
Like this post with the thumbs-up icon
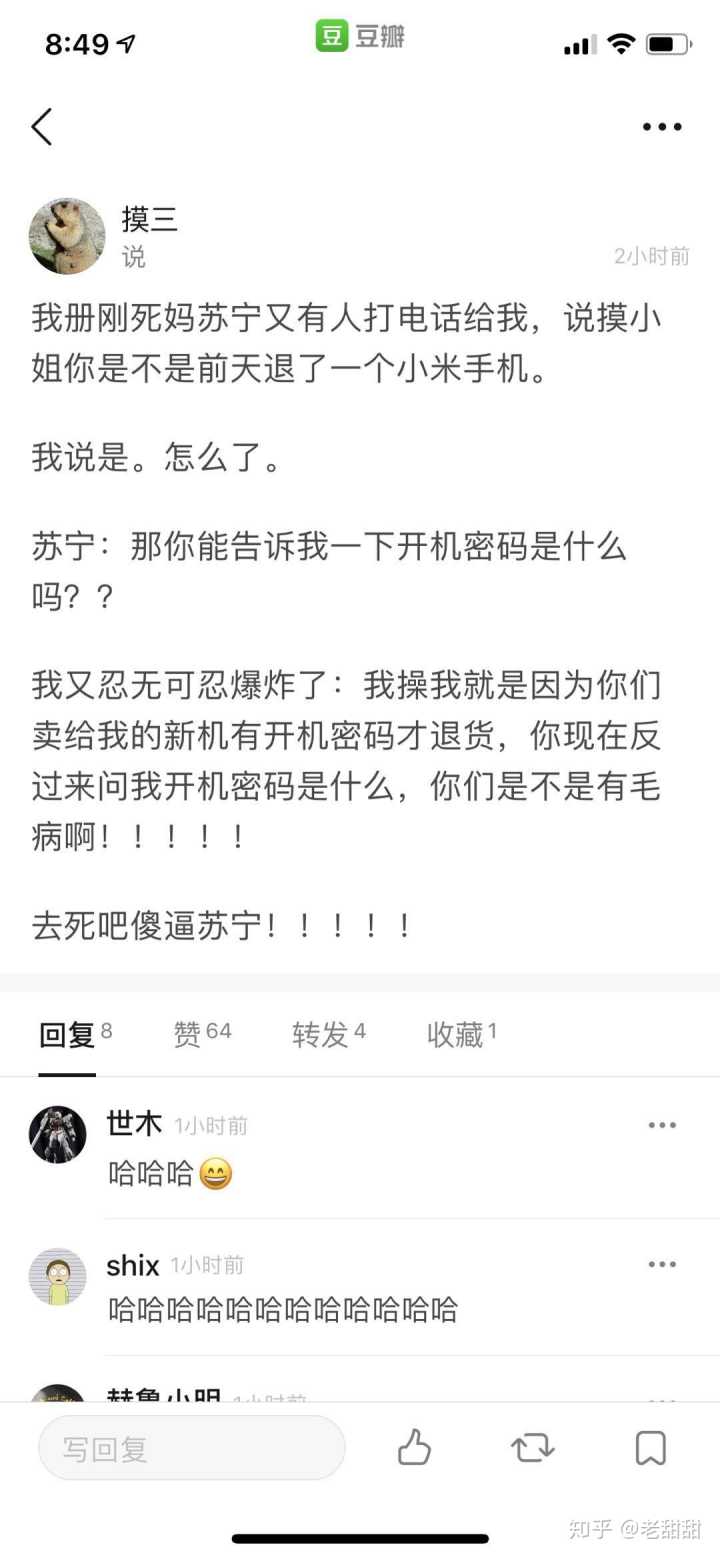(x=414, y=1448)
